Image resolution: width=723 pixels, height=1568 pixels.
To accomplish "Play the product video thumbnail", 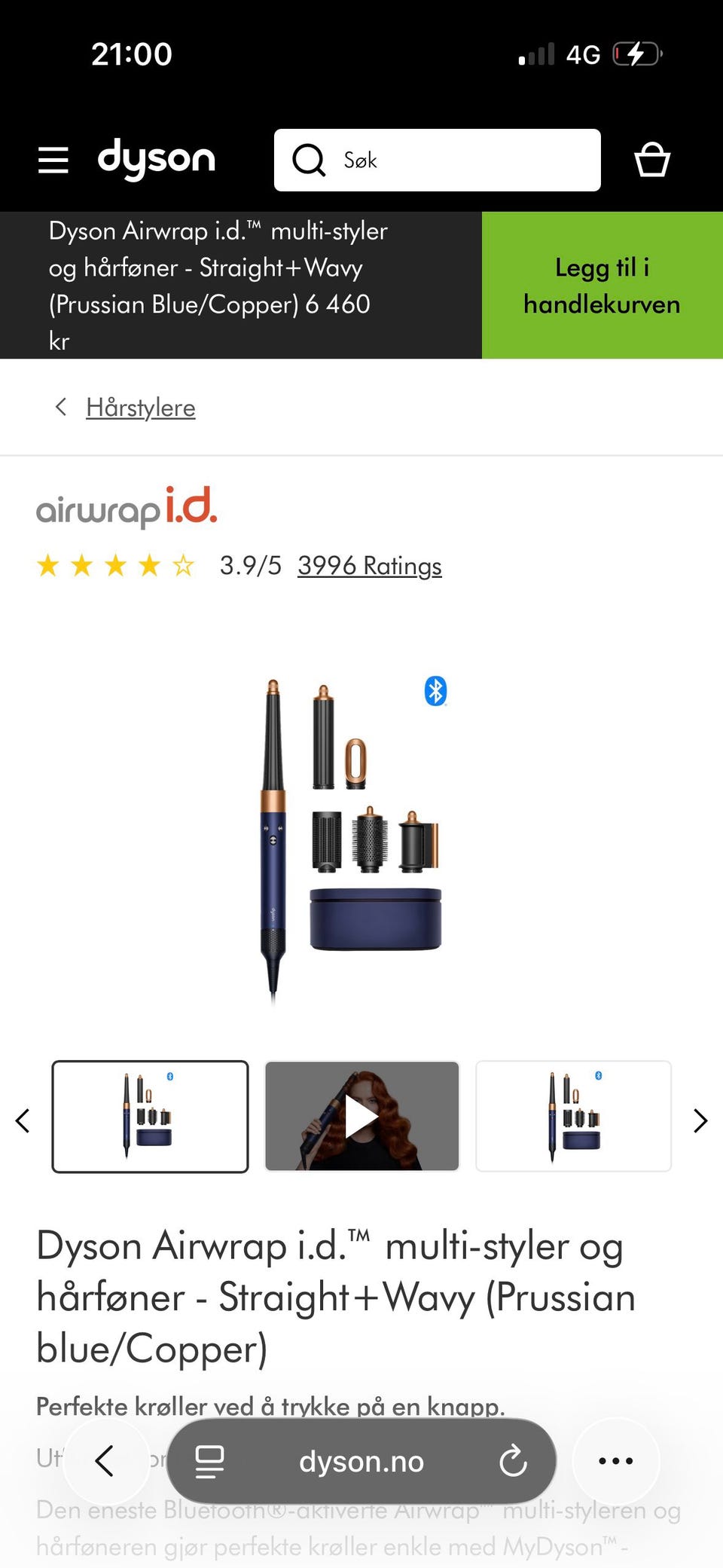I will pos(362,1116).
